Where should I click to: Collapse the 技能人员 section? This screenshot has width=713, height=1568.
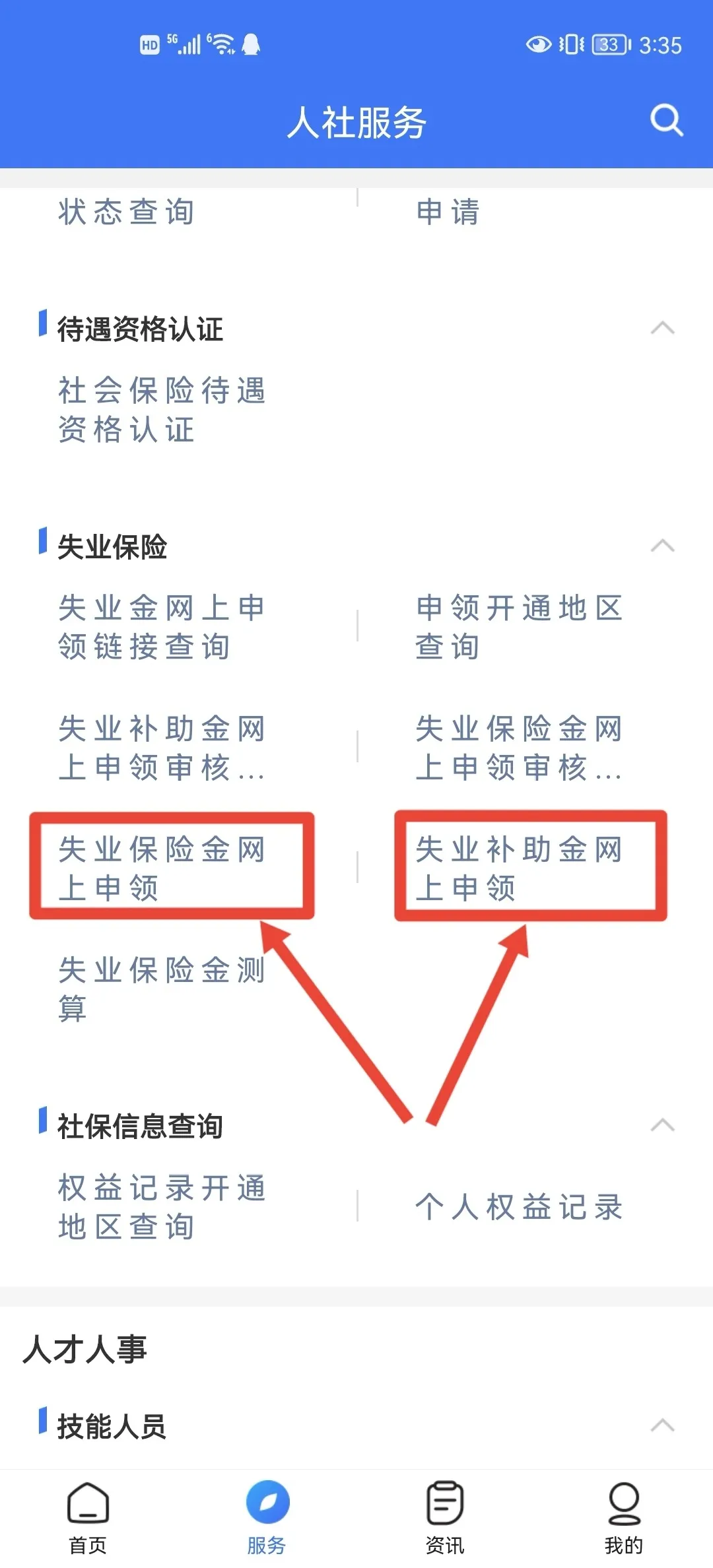point(662,1425)
